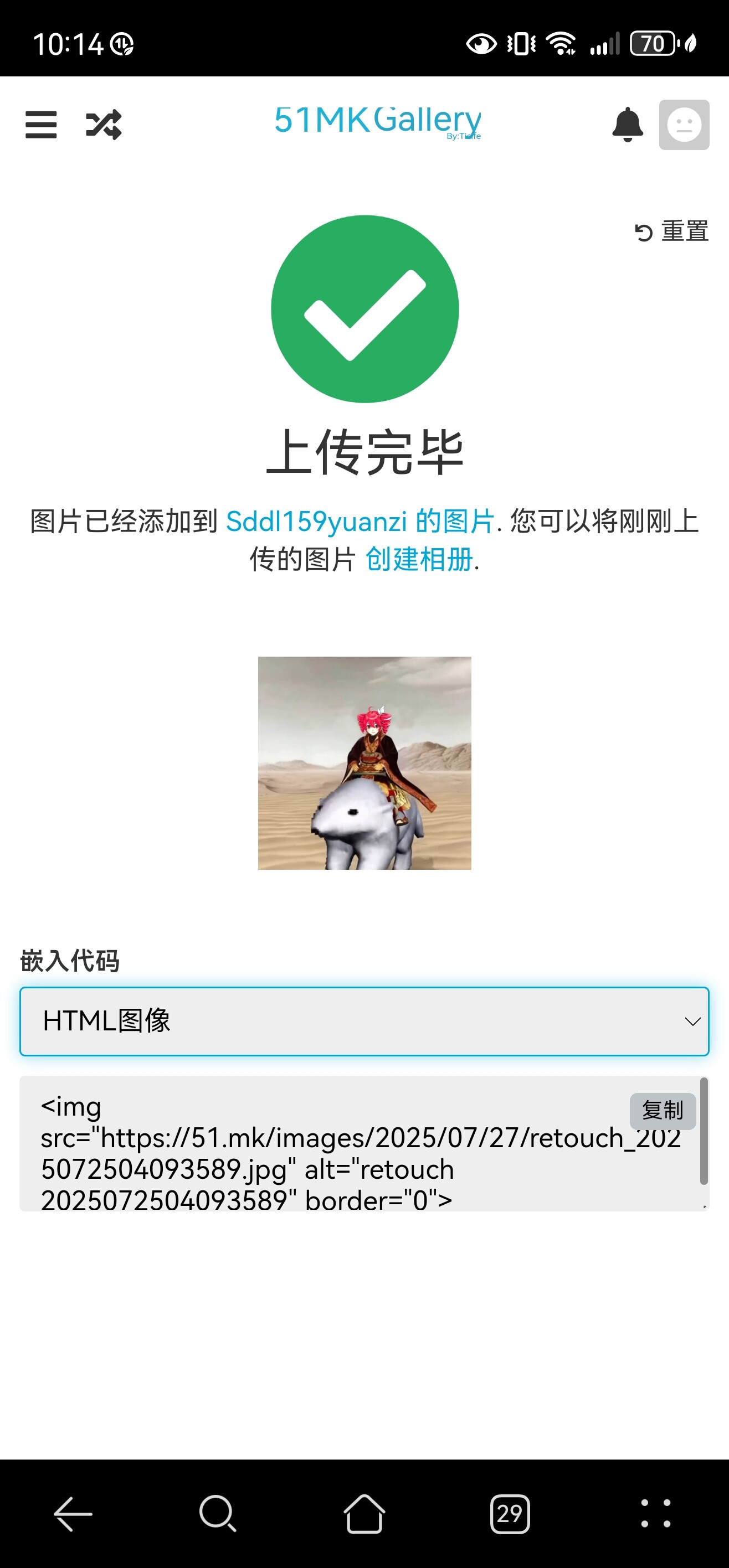Tap 重置 to reset the upload

click(671, 231)
